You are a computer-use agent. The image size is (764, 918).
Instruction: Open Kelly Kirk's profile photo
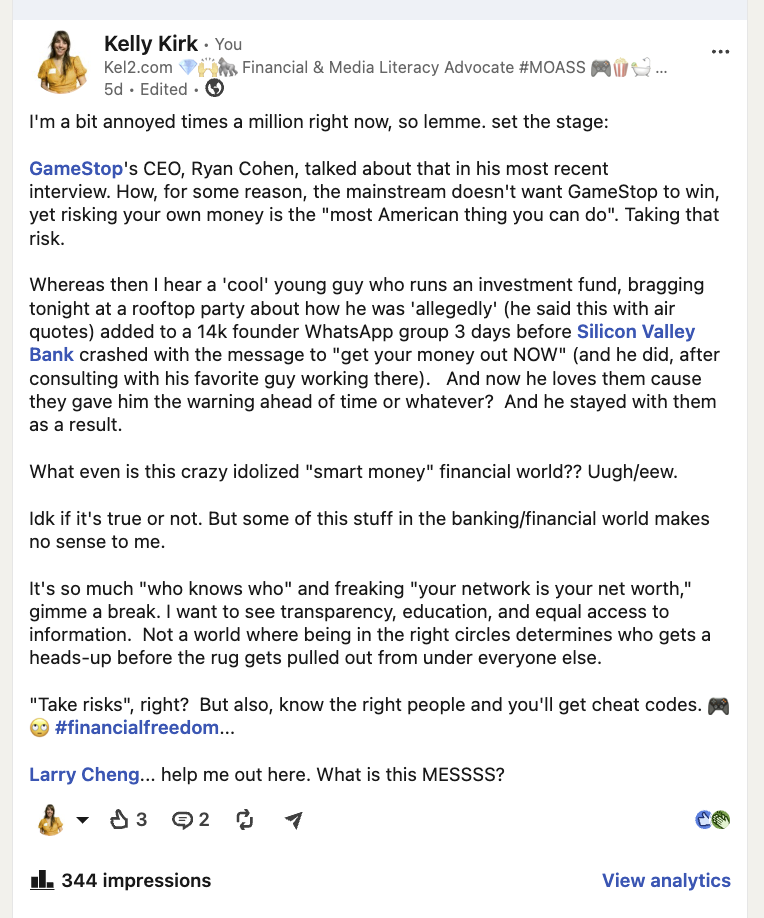(62, 62)
